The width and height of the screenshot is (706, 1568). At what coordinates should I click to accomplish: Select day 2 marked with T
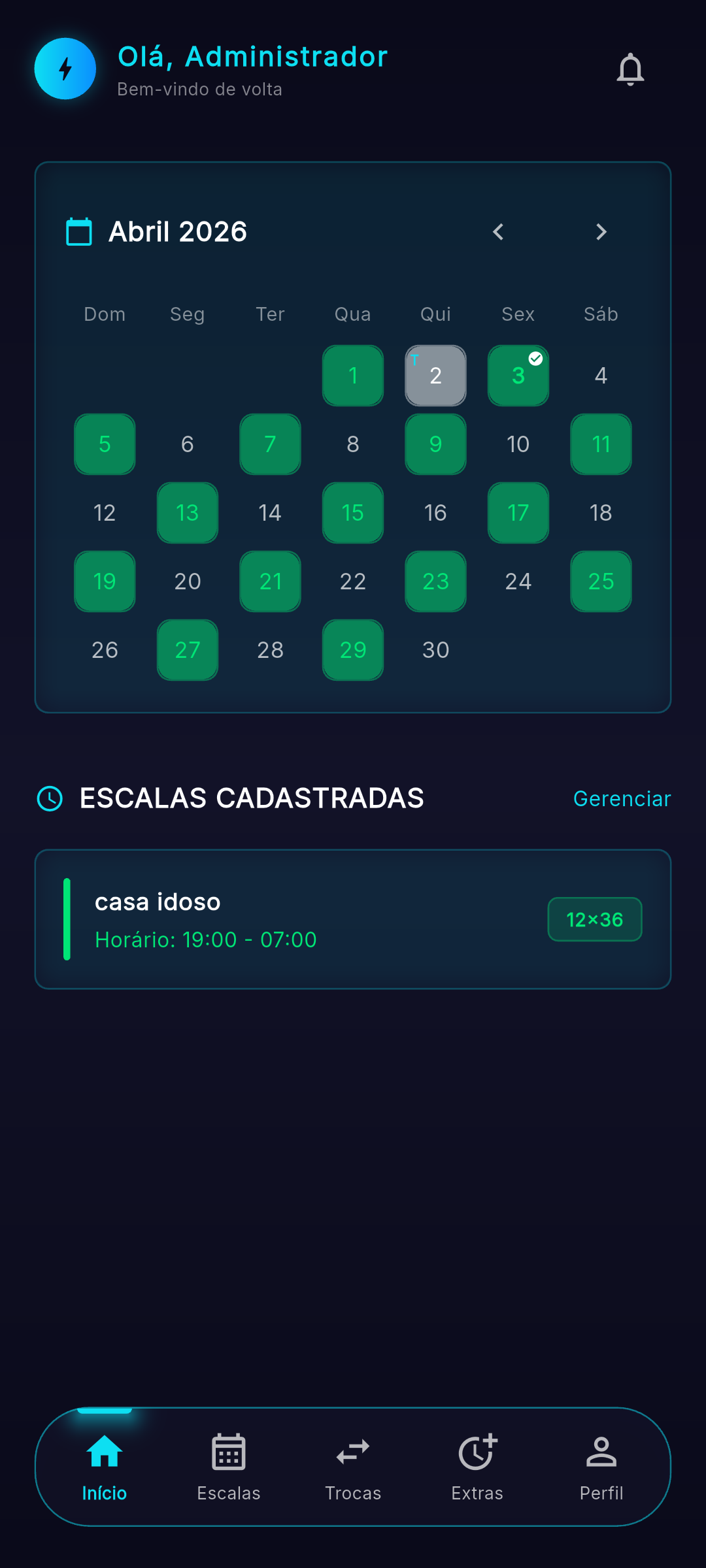tap(435, 376)
